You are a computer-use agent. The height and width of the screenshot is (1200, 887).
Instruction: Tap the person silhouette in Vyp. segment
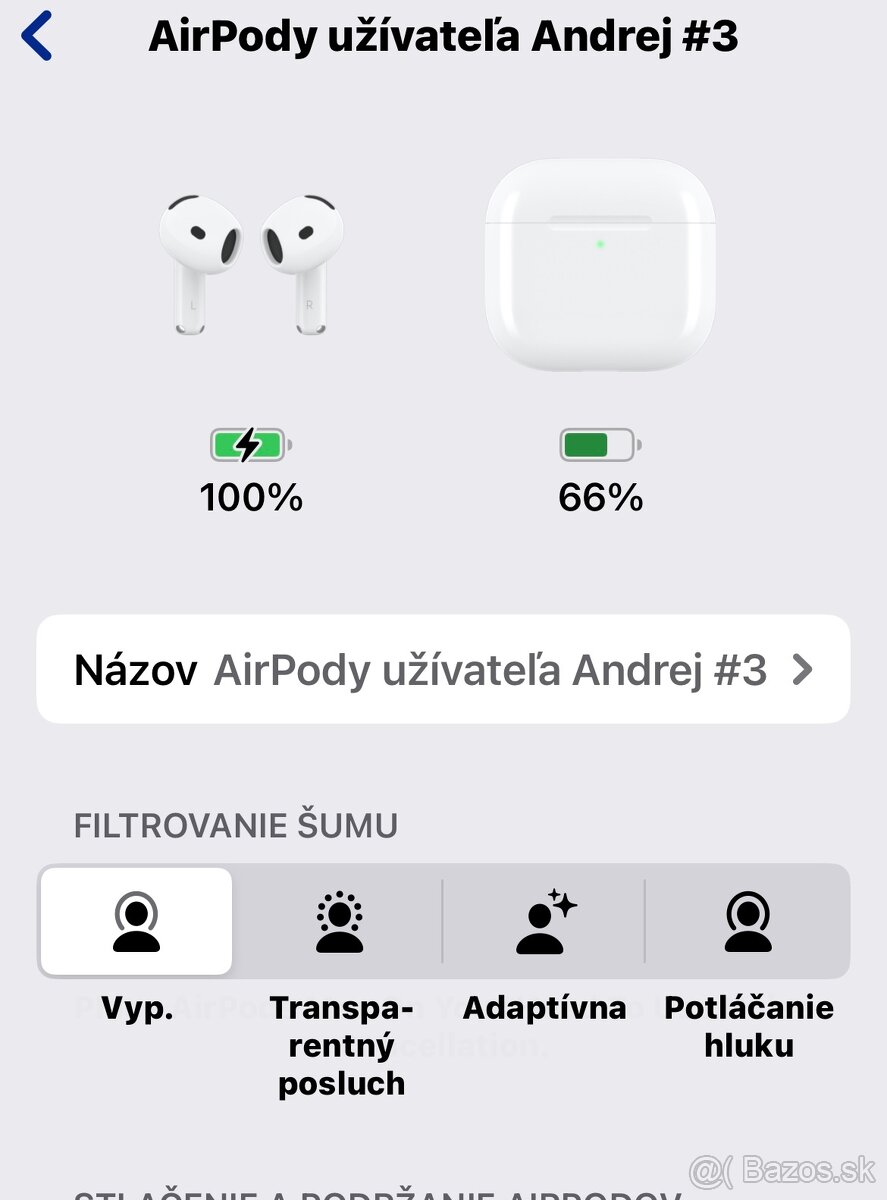click(x=135, y=920)
